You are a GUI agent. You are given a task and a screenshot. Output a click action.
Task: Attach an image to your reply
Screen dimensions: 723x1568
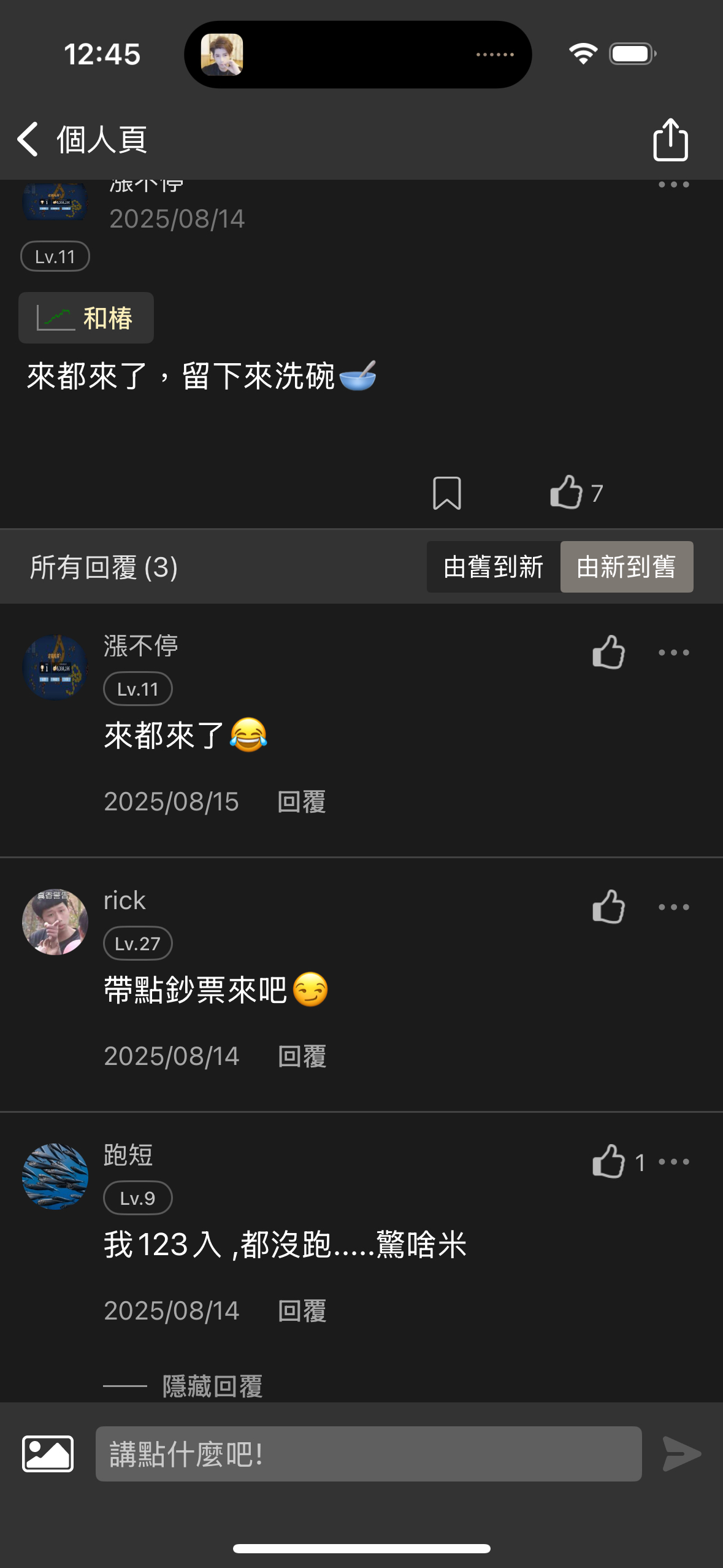click(x=48, y=1453)
